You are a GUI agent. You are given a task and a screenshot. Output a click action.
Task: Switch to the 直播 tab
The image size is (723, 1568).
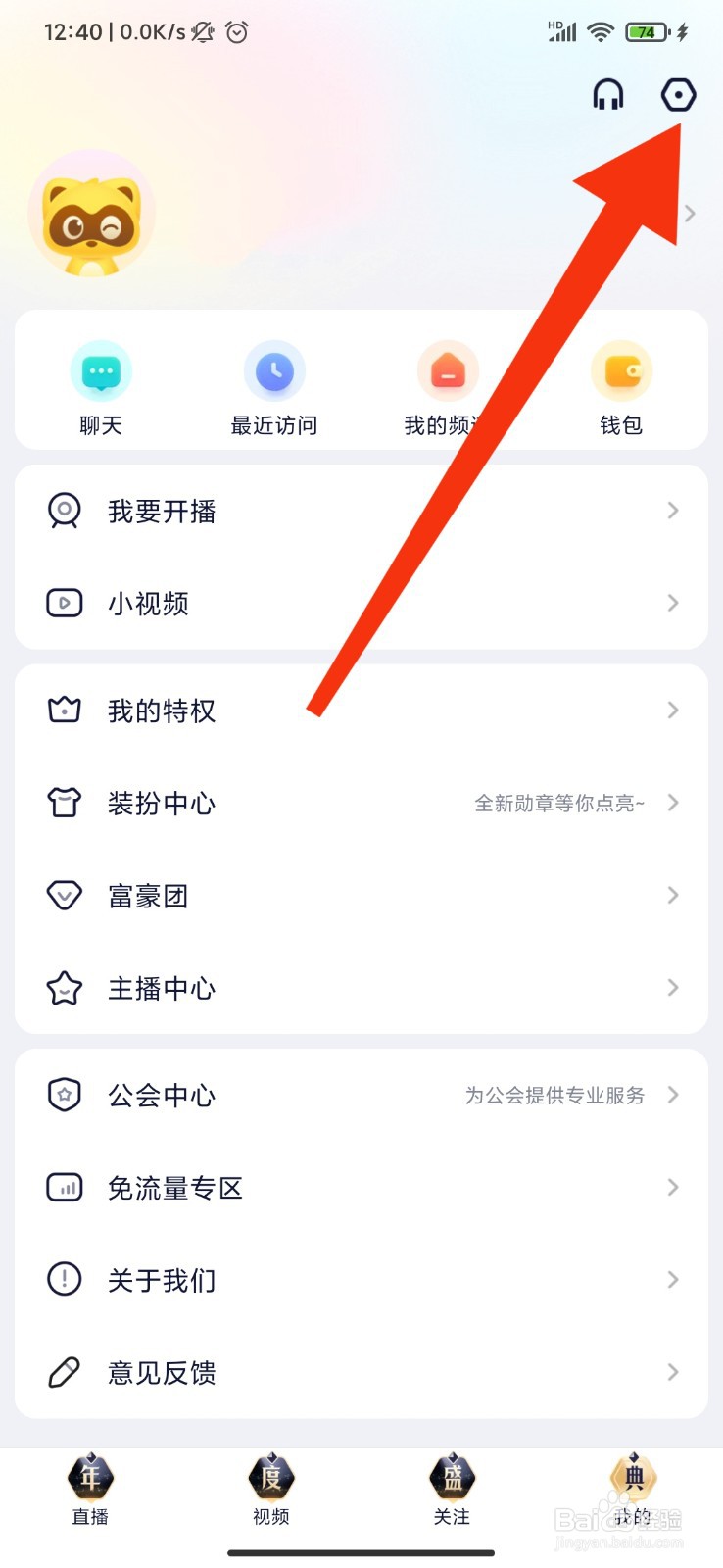[x=90, y=1492]
